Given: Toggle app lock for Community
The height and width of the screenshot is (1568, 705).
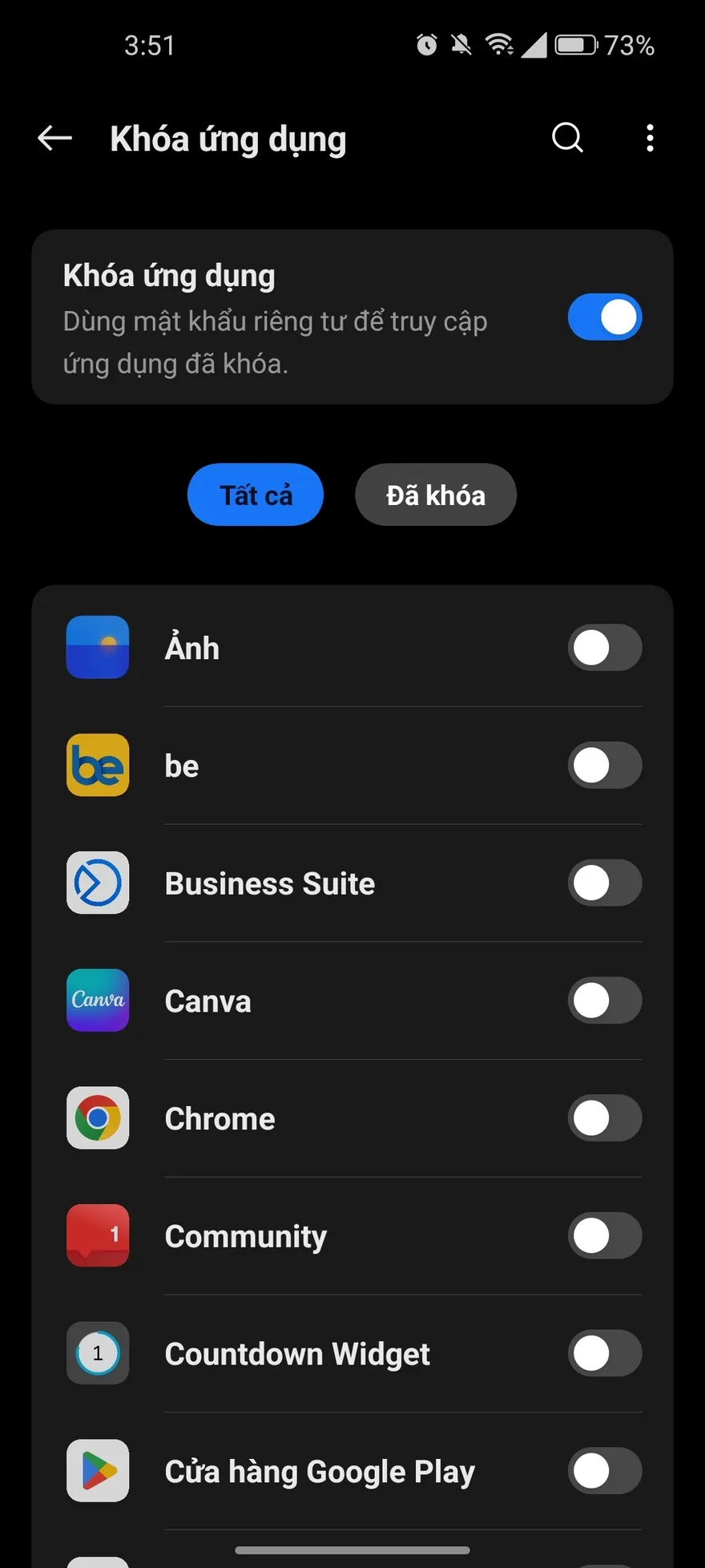Looking at the screenshot, I should coord(605,1235).
